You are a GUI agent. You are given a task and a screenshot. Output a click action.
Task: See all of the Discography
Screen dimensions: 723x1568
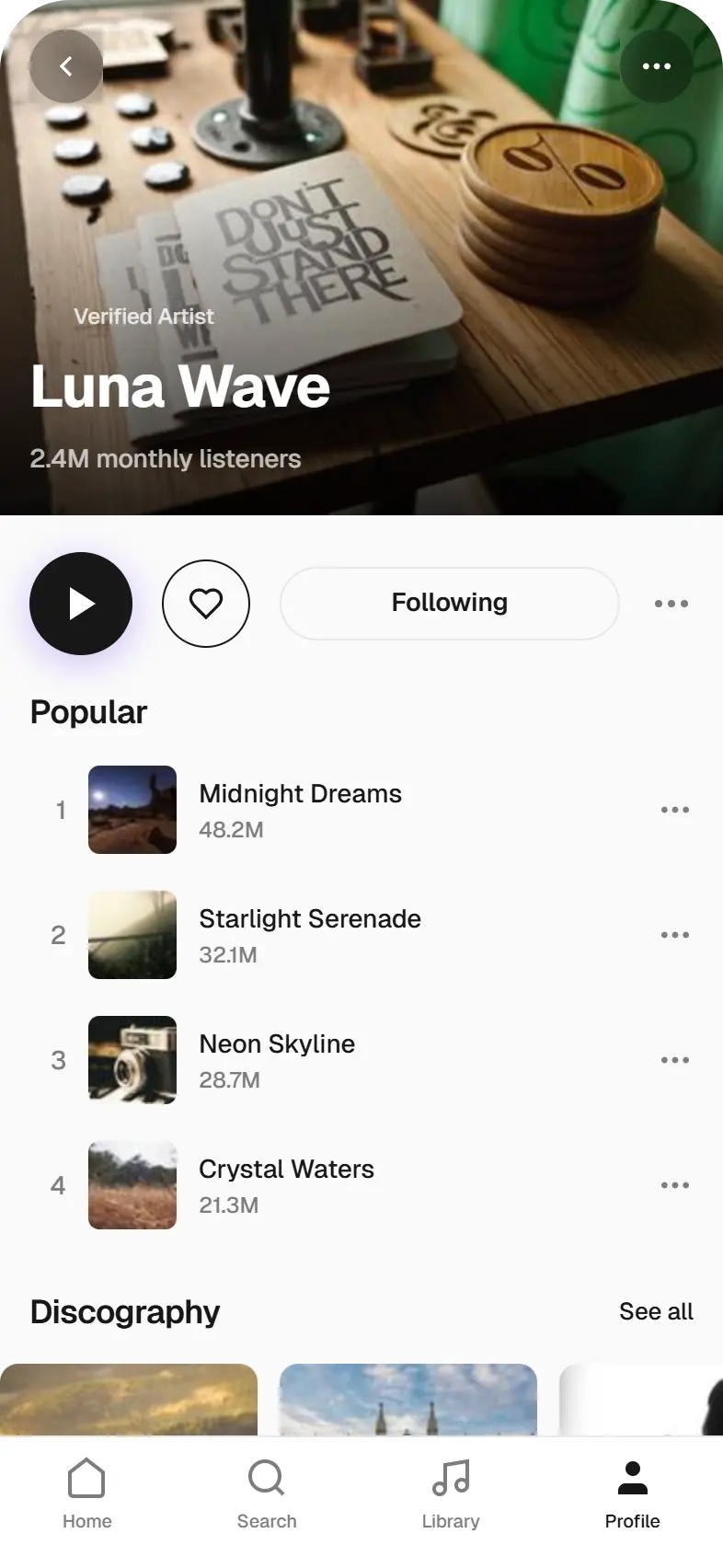(656, 1311)
